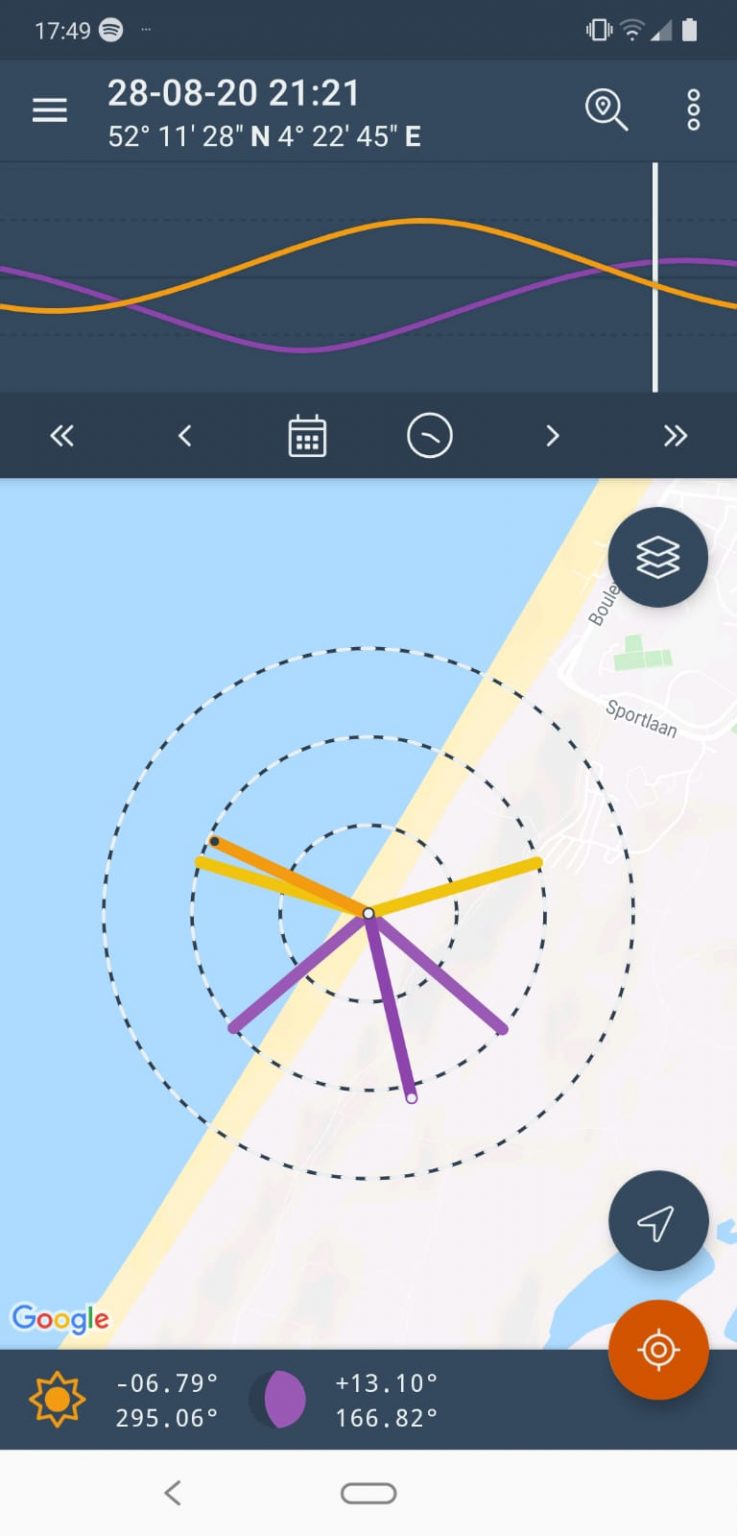Tap the navigation arrow button
Image resolution: width=737 pixels, height=1536 pixels.
[658, 1221]
